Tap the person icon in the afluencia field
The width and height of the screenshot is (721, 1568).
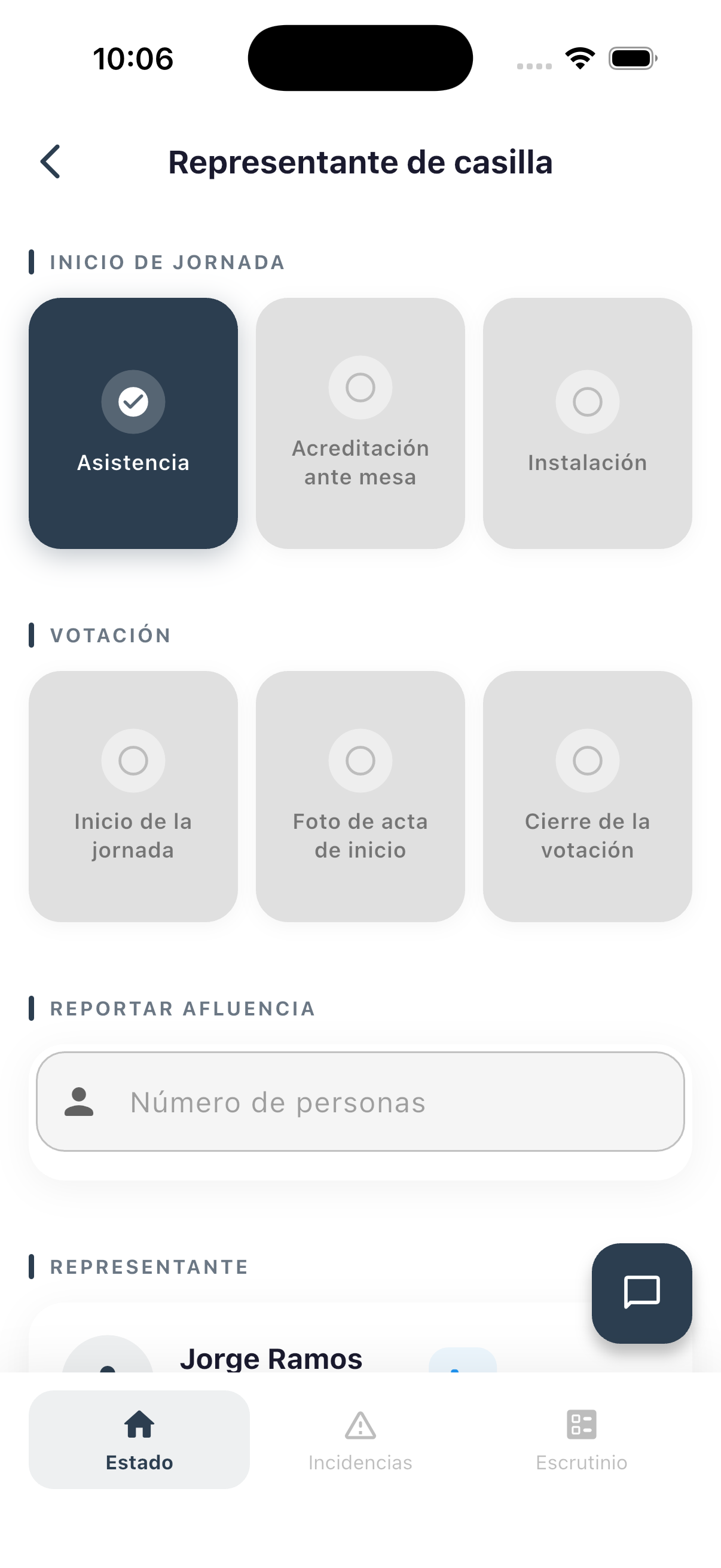[79, 1102]
